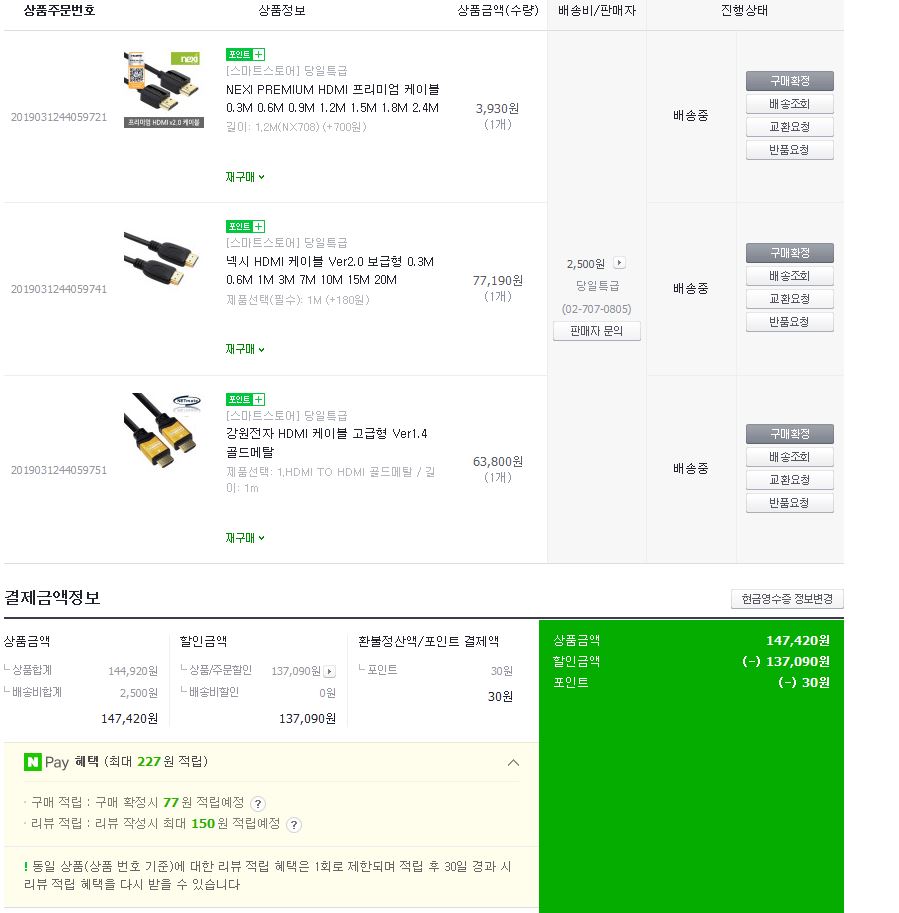This screenshot has height=913, width=899.
Task: Open 넥시 HDMI 케이블 product thumbnail
Action: coord(164,258)
